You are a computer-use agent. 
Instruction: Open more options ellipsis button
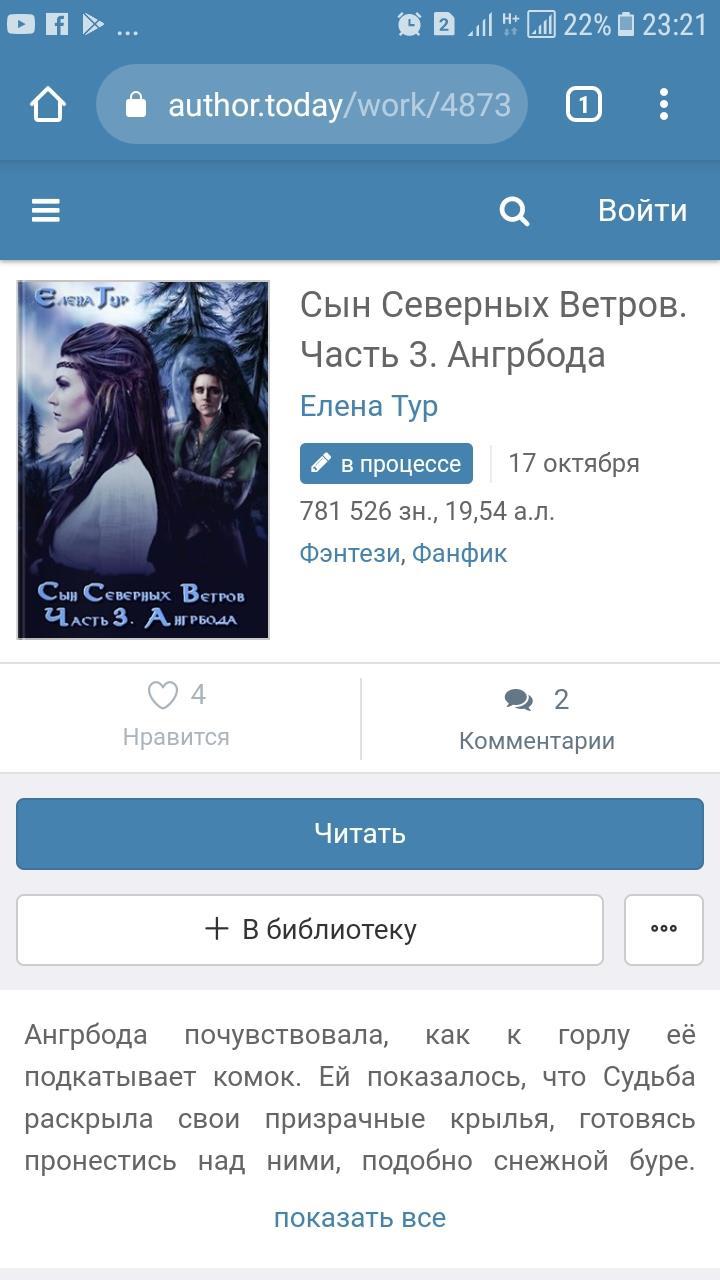[664, 929]
